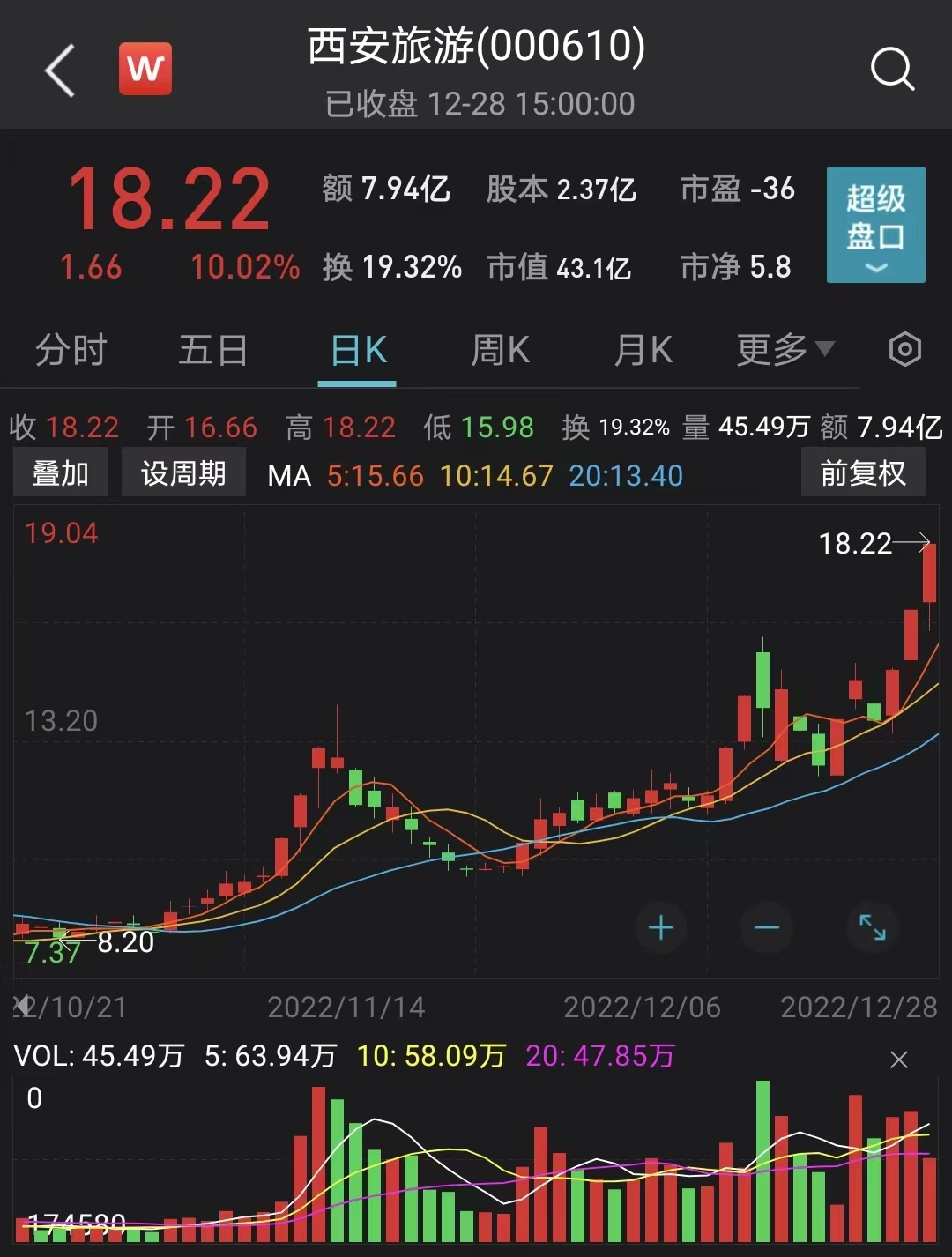Viewport: 952px width, 1257px height.
Task: Zoom in the chart with plus
Action: pyautogui.click(x=660, y=927)
